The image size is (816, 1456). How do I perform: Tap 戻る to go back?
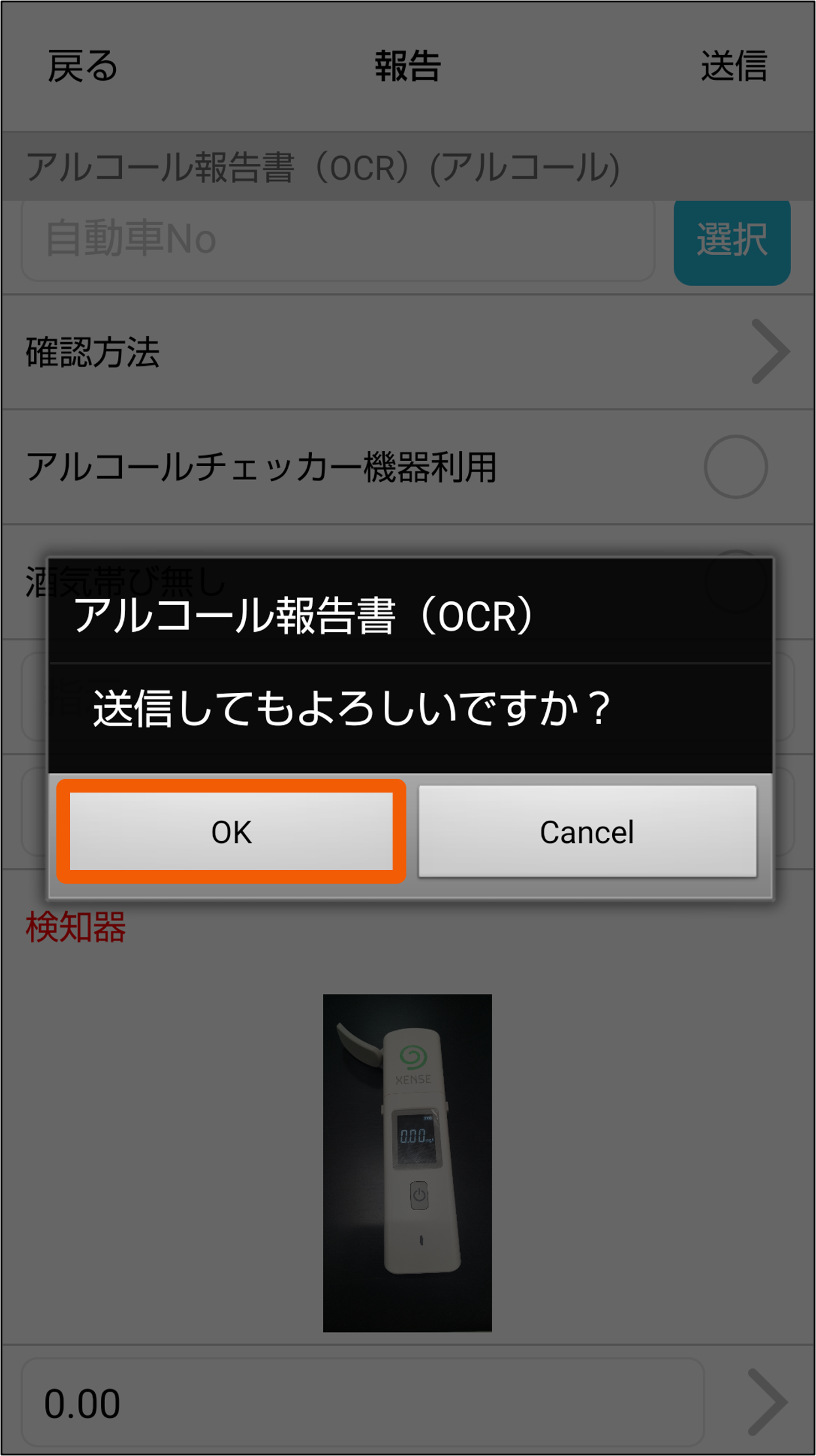[83, 66]
